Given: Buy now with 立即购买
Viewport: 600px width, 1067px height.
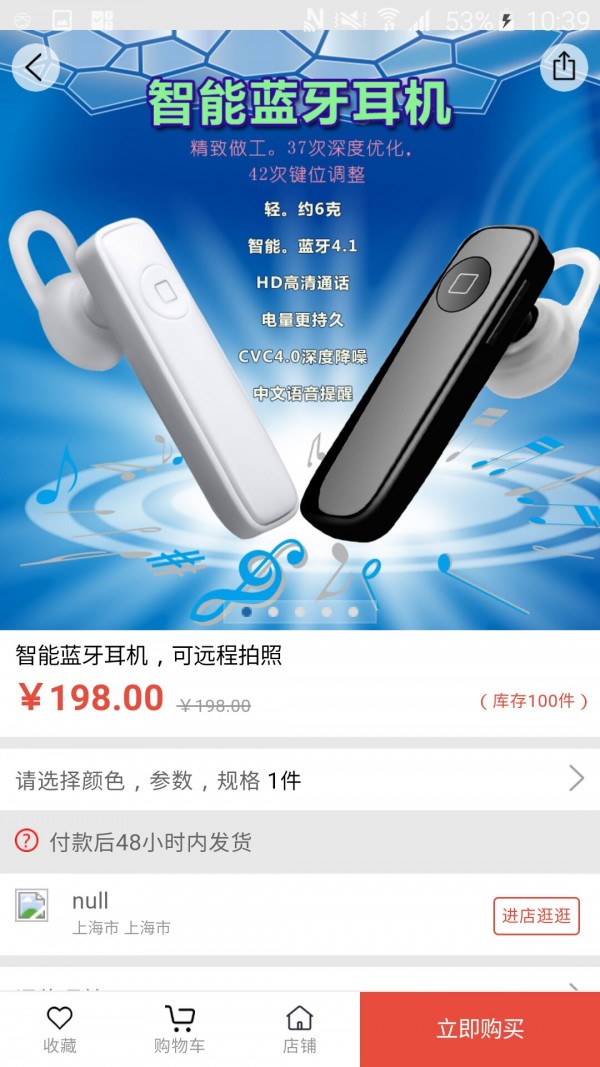Looking at the screenshot, I should coord(480,1029).
